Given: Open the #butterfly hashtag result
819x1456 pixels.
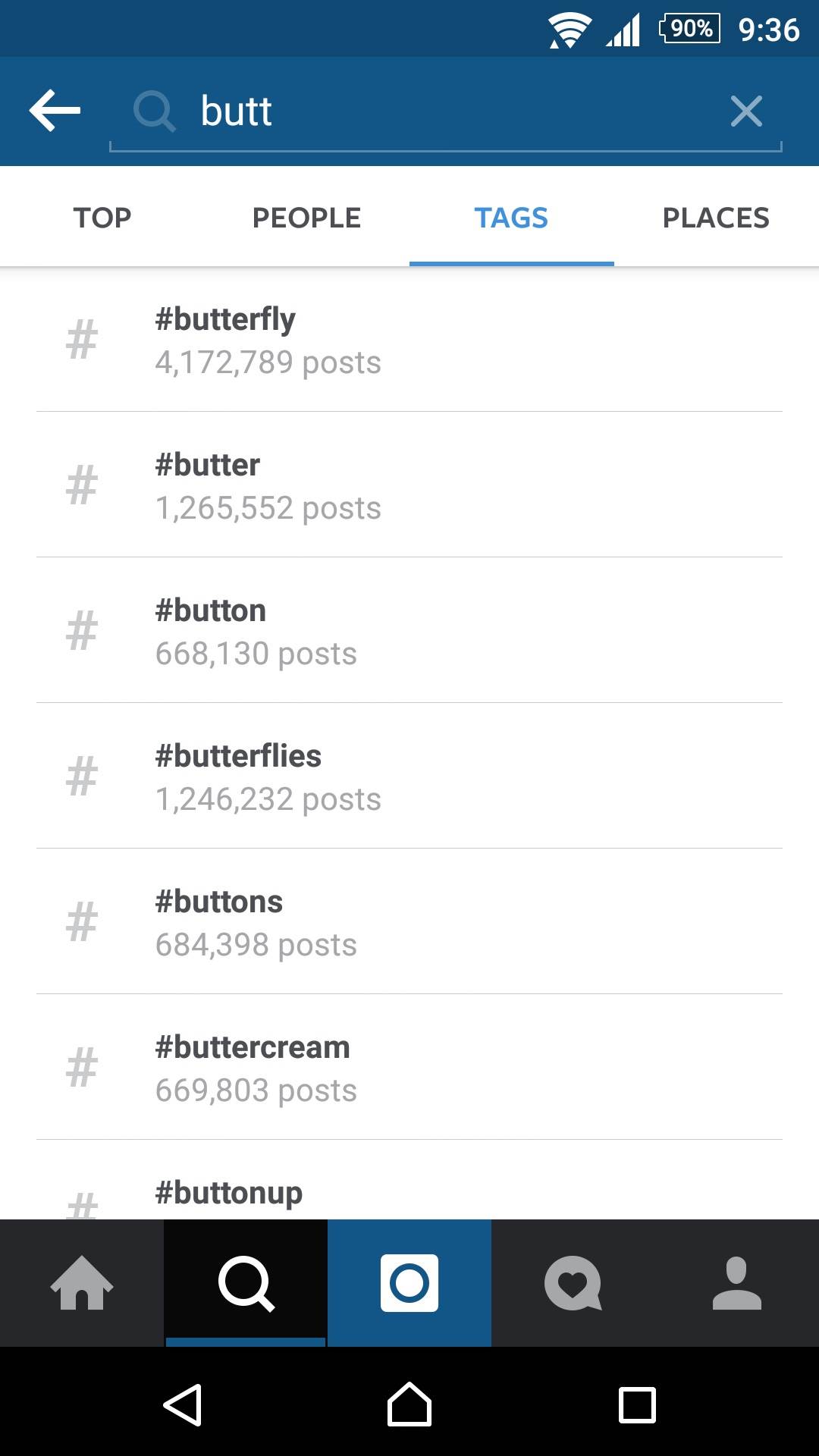Looking at the screenshot, I should (409, 340).
